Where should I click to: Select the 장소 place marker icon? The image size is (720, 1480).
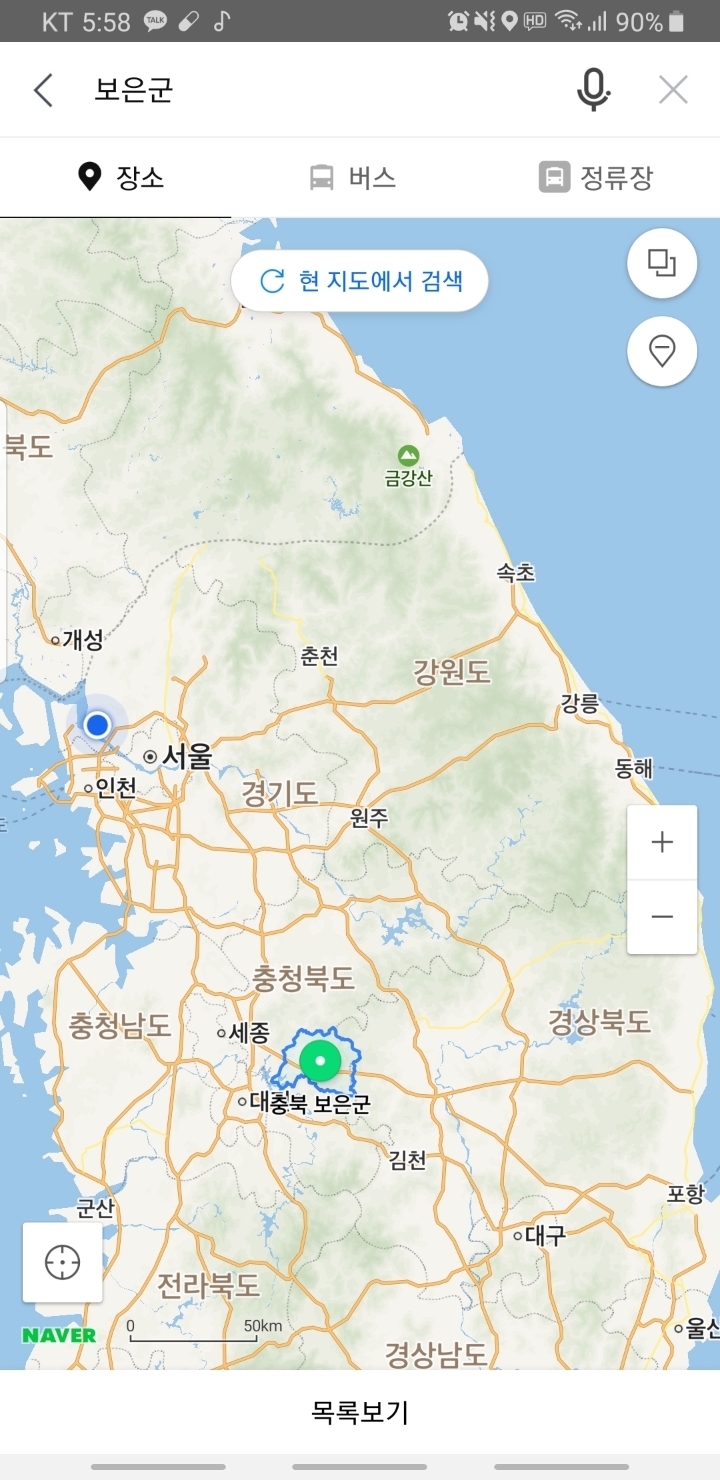[88, 176]
